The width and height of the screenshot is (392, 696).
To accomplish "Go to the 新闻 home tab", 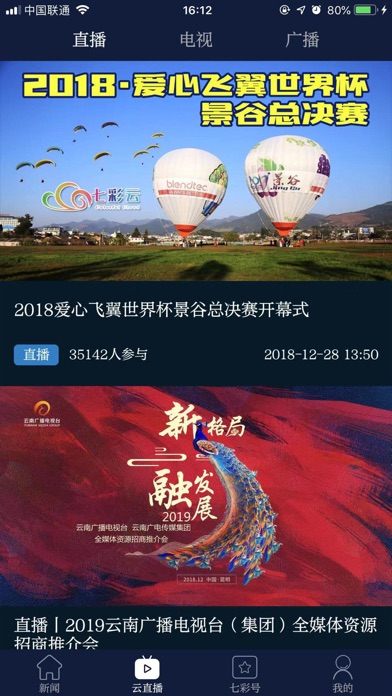I will 49,673.
